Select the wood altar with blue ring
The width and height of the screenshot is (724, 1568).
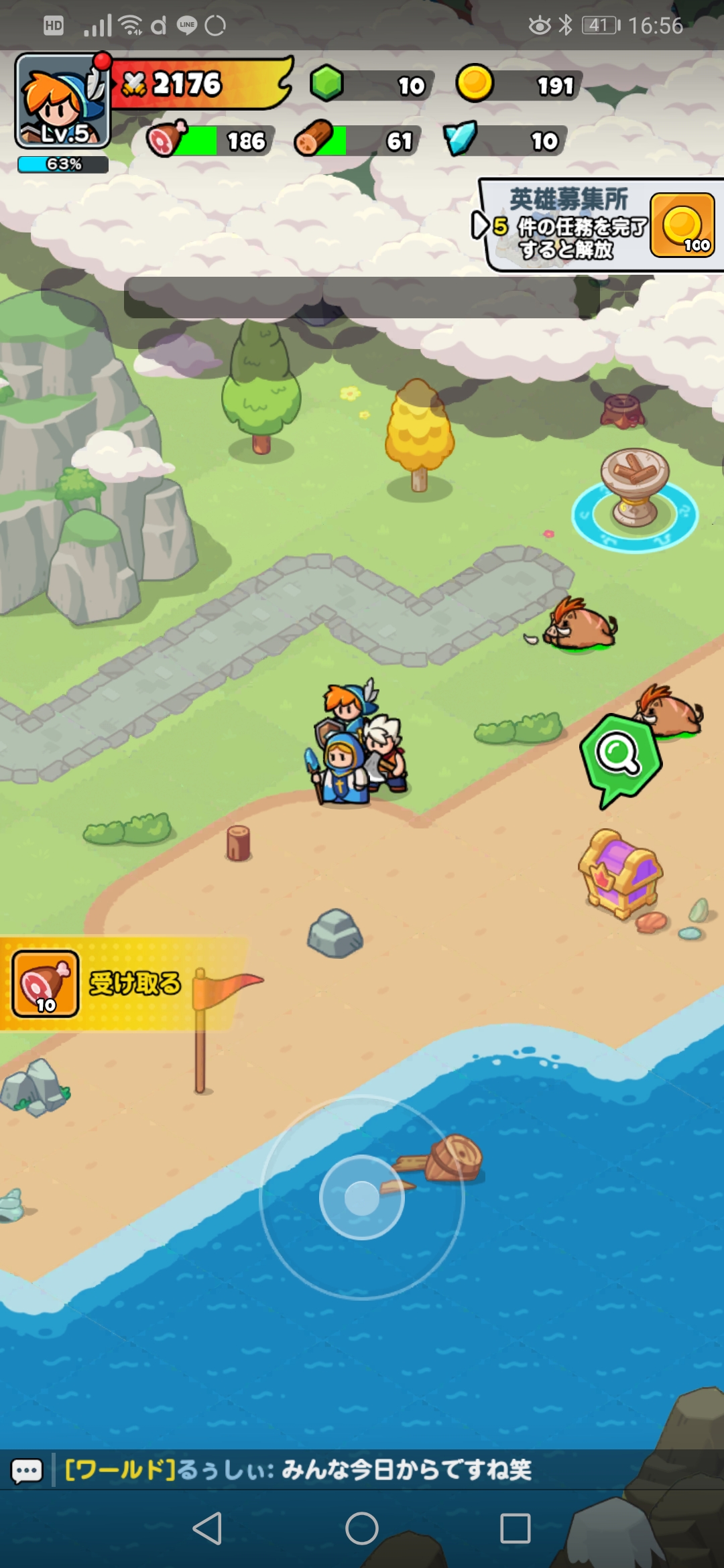(635, 493)
